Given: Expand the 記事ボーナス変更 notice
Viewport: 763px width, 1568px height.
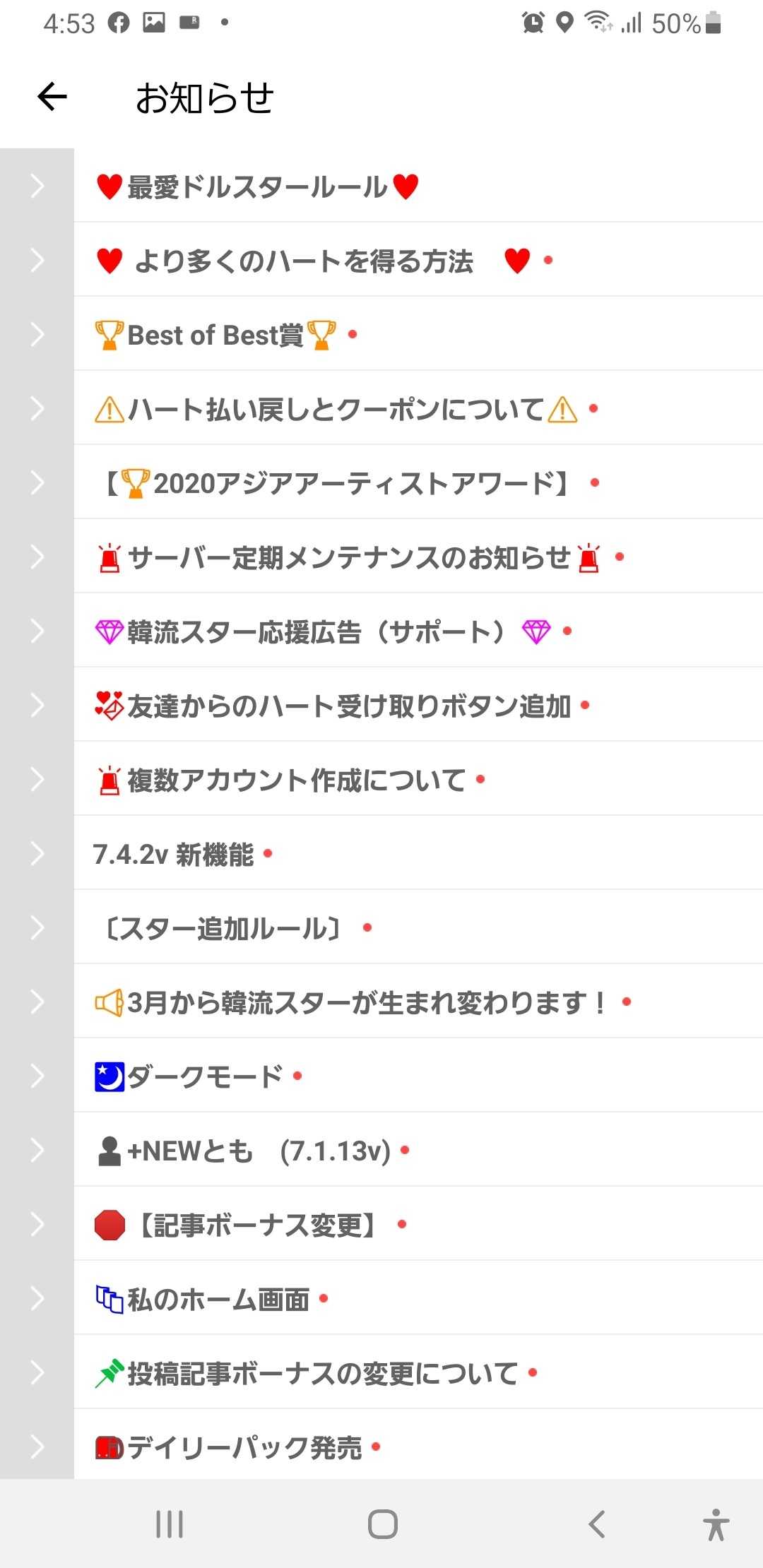Looking at the screenshot, I should click(x=256, y=1225).
